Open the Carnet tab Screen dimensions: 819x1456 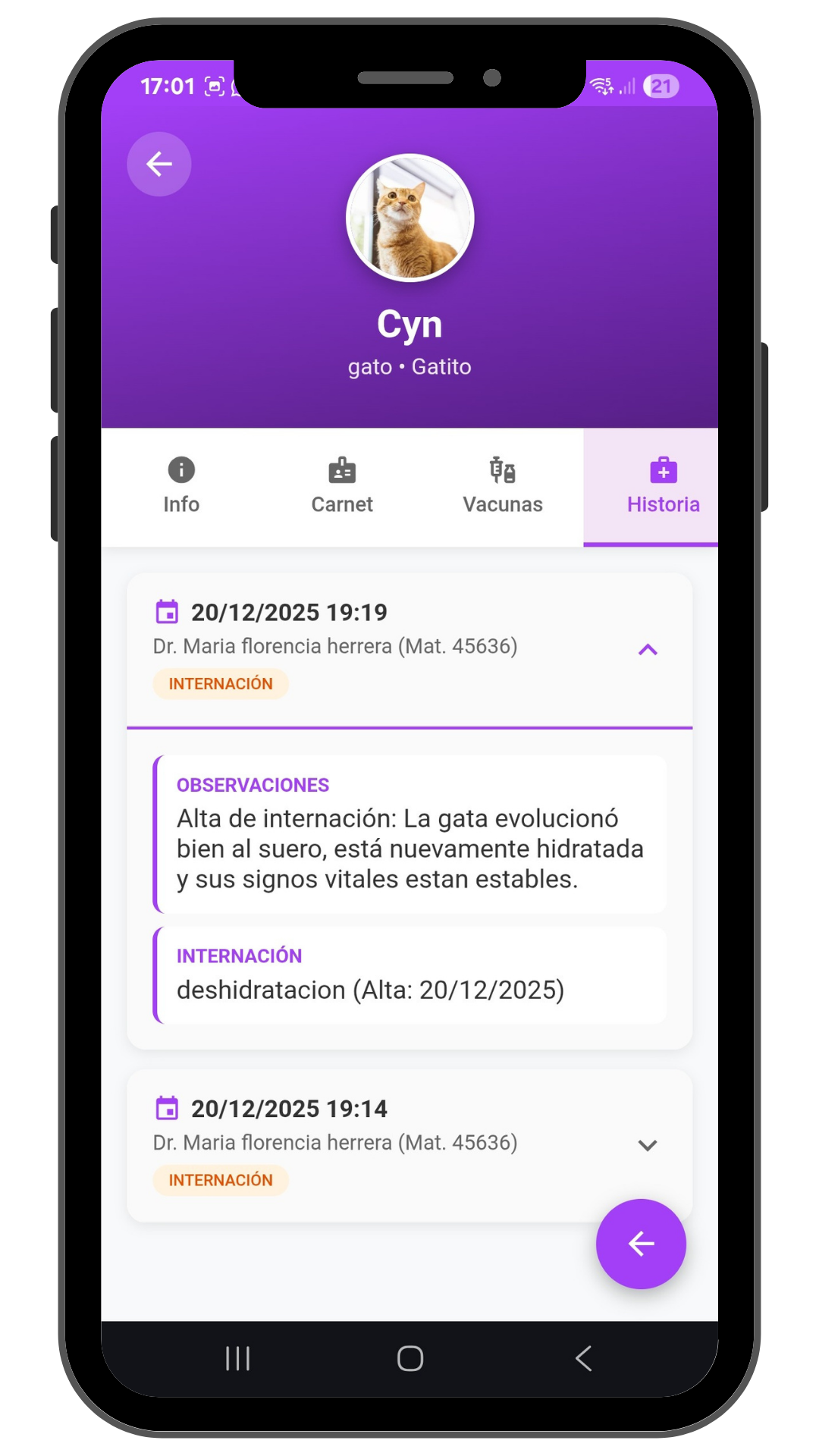click(342, 487)
